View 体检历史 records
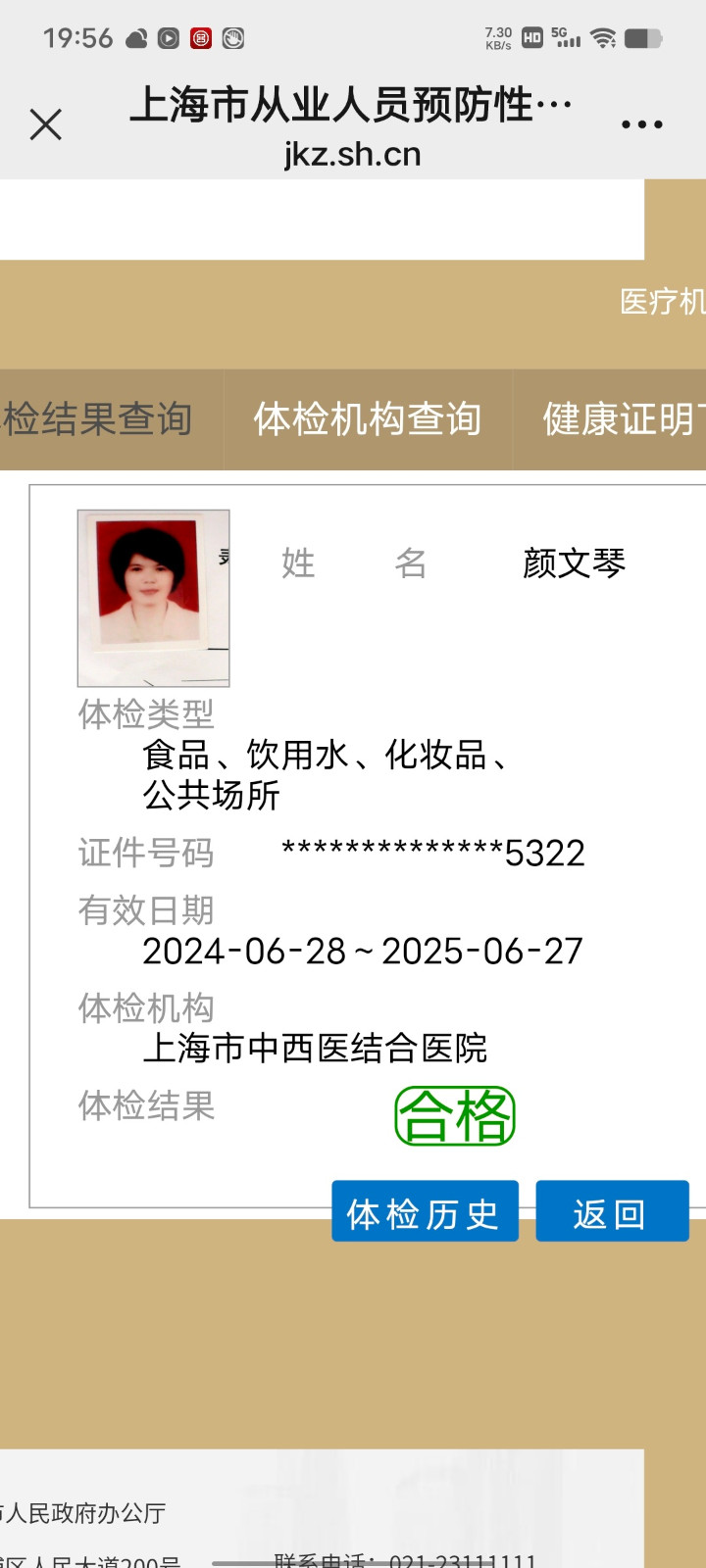The height and width of the screenshot is (1568, 706). pos(424,1214)
